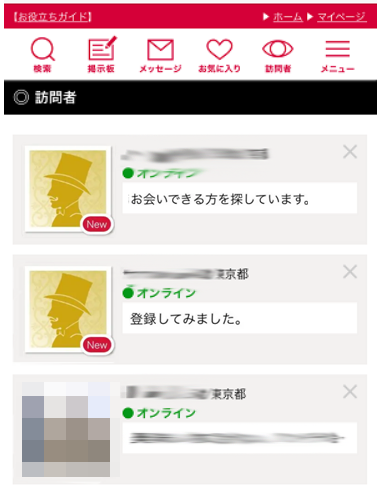Open お気に入り favorites
Image resolution: width=382 pixels, height=485 pixels.
coord(219,55)
